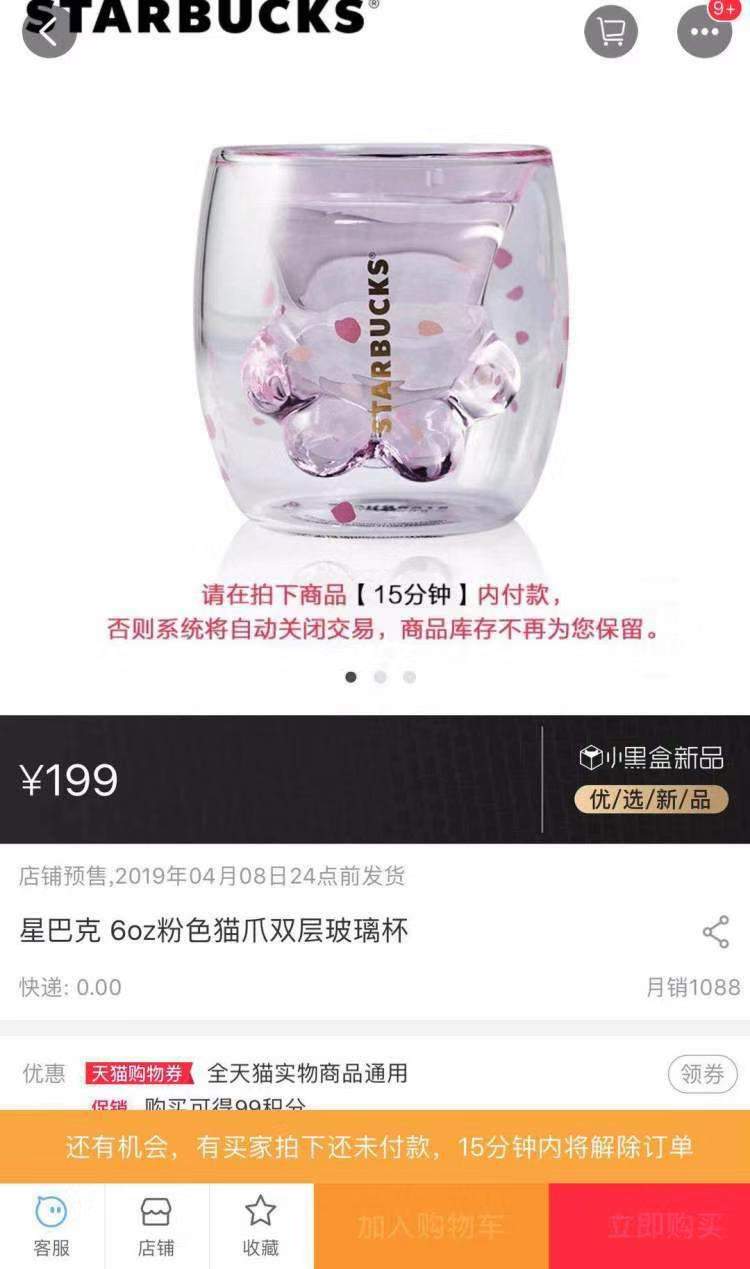Share this Starbucks cat paw cup
Screen dimensions: 750x1269
coord(716,932)
